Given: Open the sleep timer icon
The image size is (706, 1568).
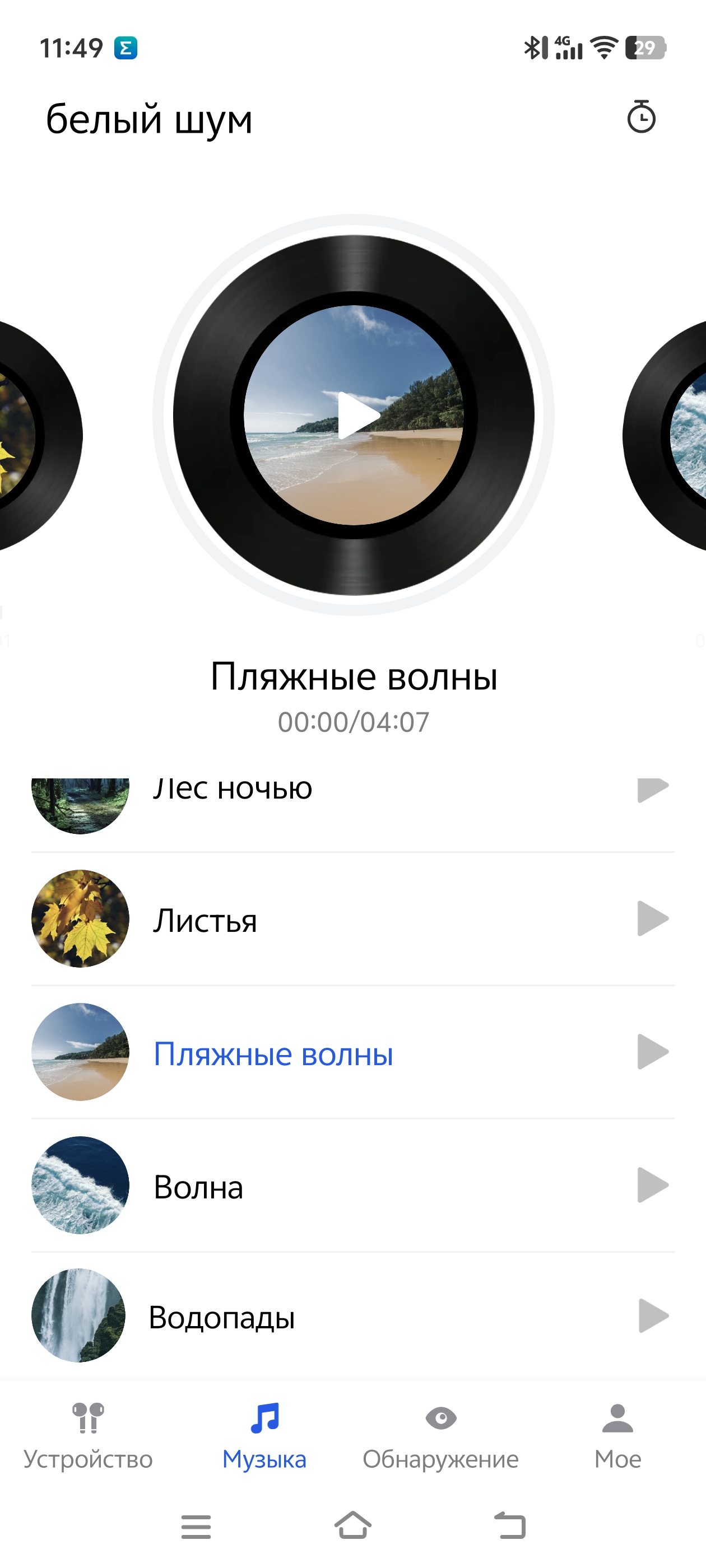Looking at the screenshot, I should pyautogui.click(x=641, y=117).
